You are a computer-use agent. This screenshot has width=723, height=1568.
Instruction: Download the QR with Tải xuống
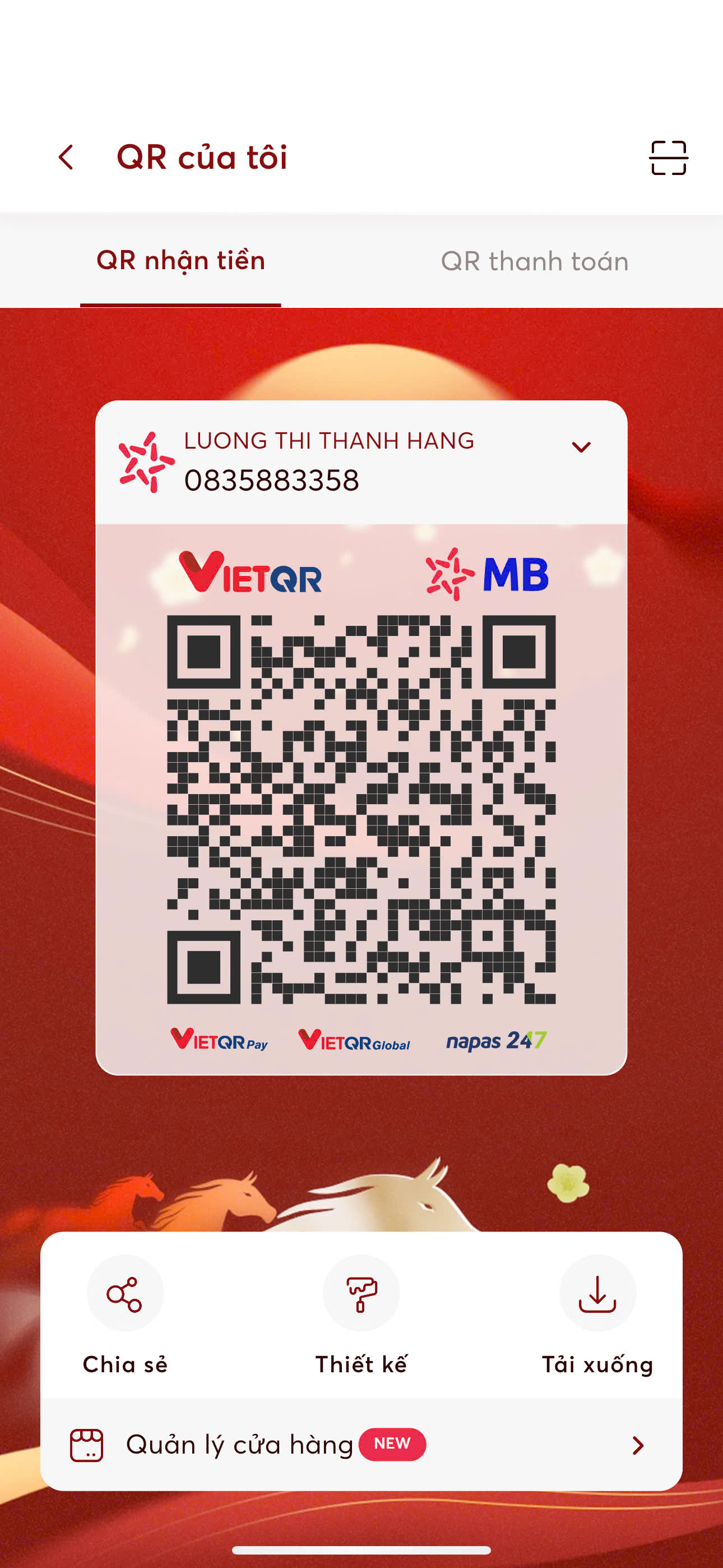point(597,1293)
